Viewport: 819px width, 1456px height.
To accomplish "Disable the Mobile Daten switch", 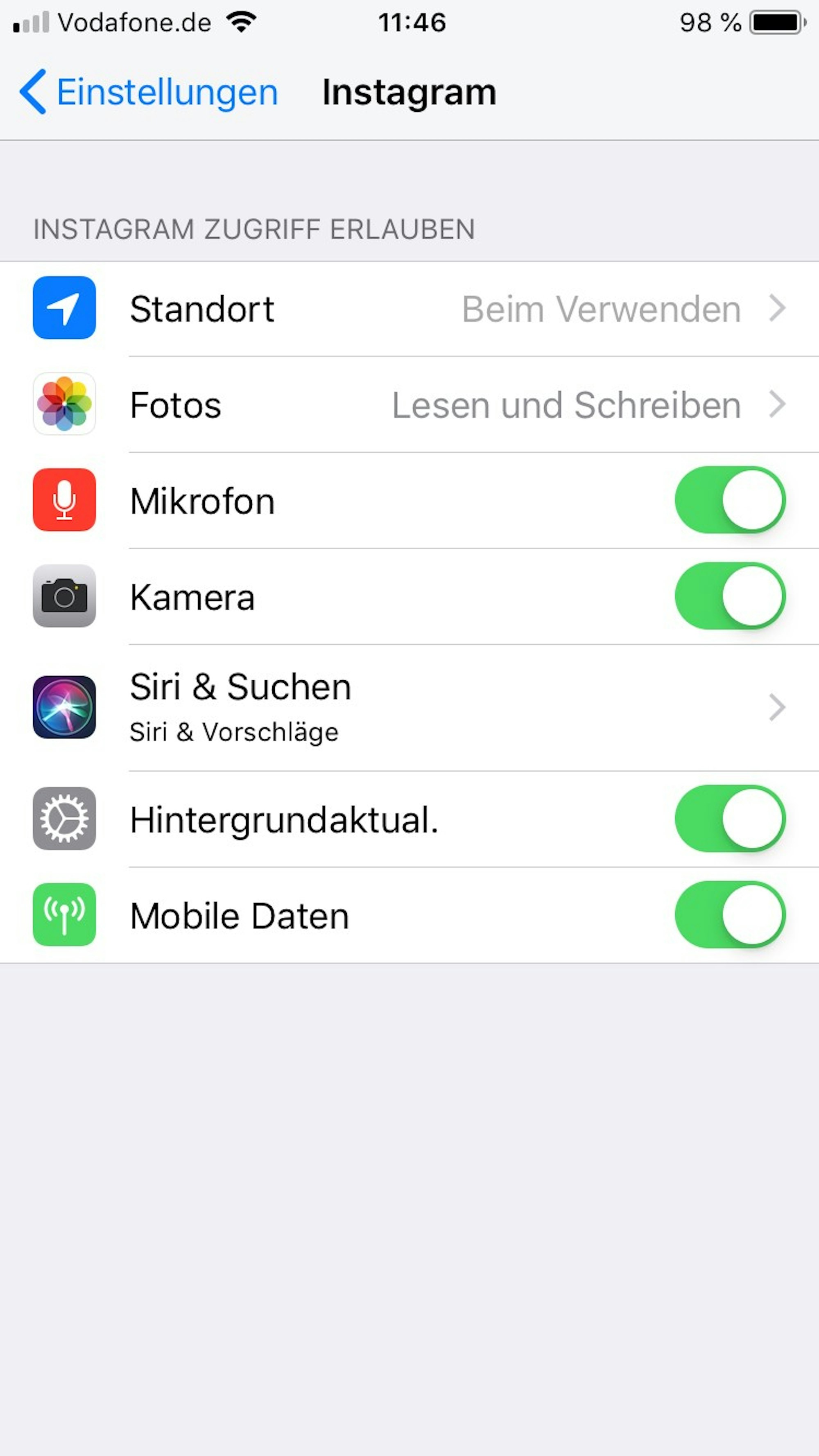I will [729, 915].
